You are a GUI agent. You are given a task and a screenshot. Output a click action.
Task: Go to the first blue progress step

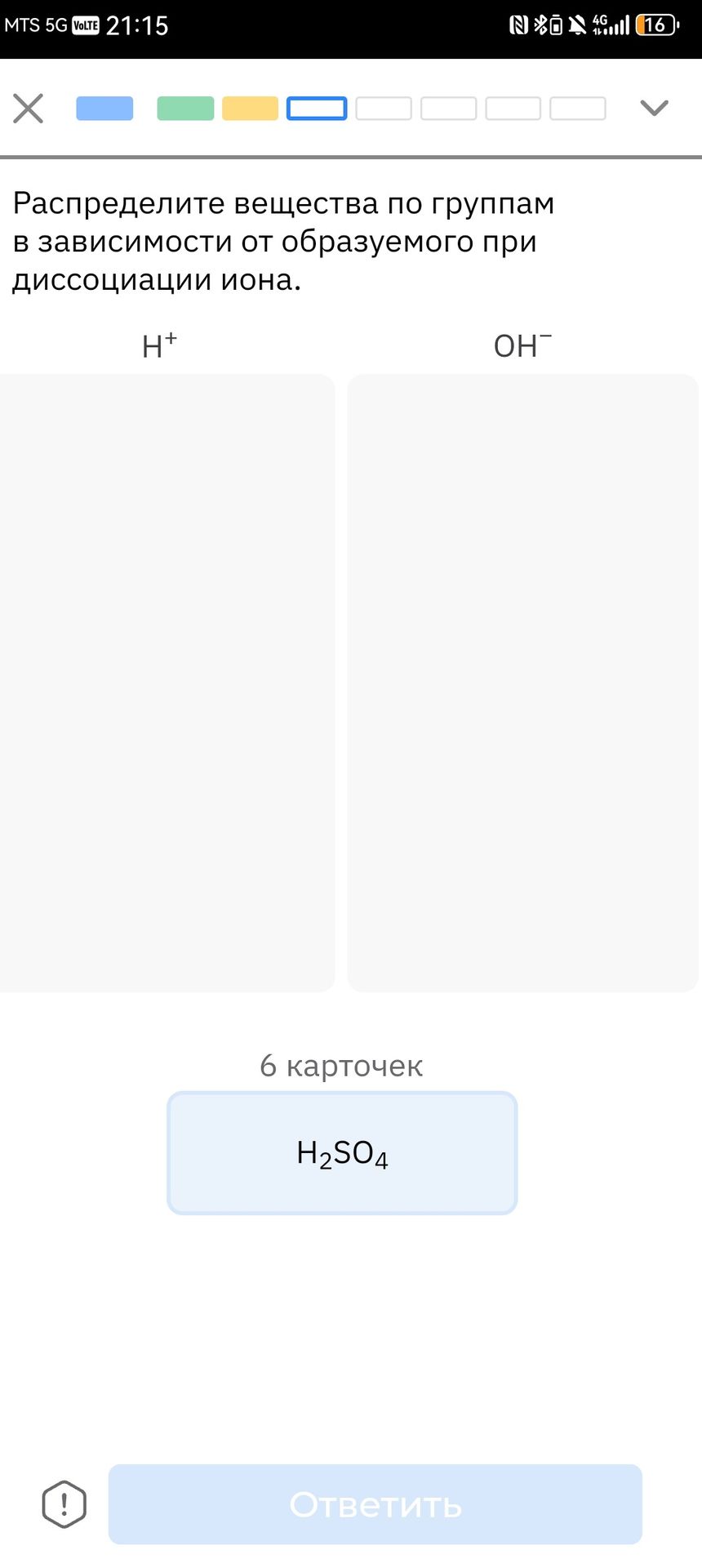(x=104, y=109)
